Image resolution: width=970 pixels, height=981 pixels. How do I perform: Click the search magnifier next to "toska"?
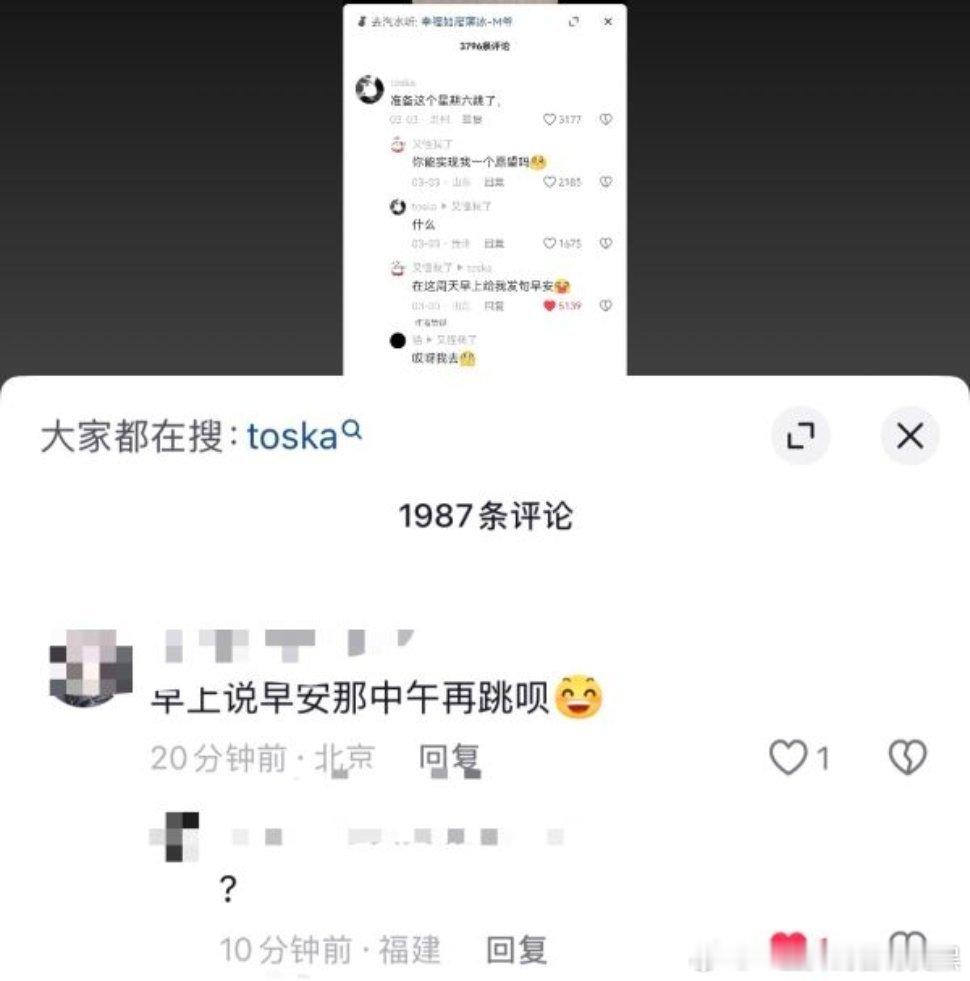pyautogui.click(x=350, y=430)
